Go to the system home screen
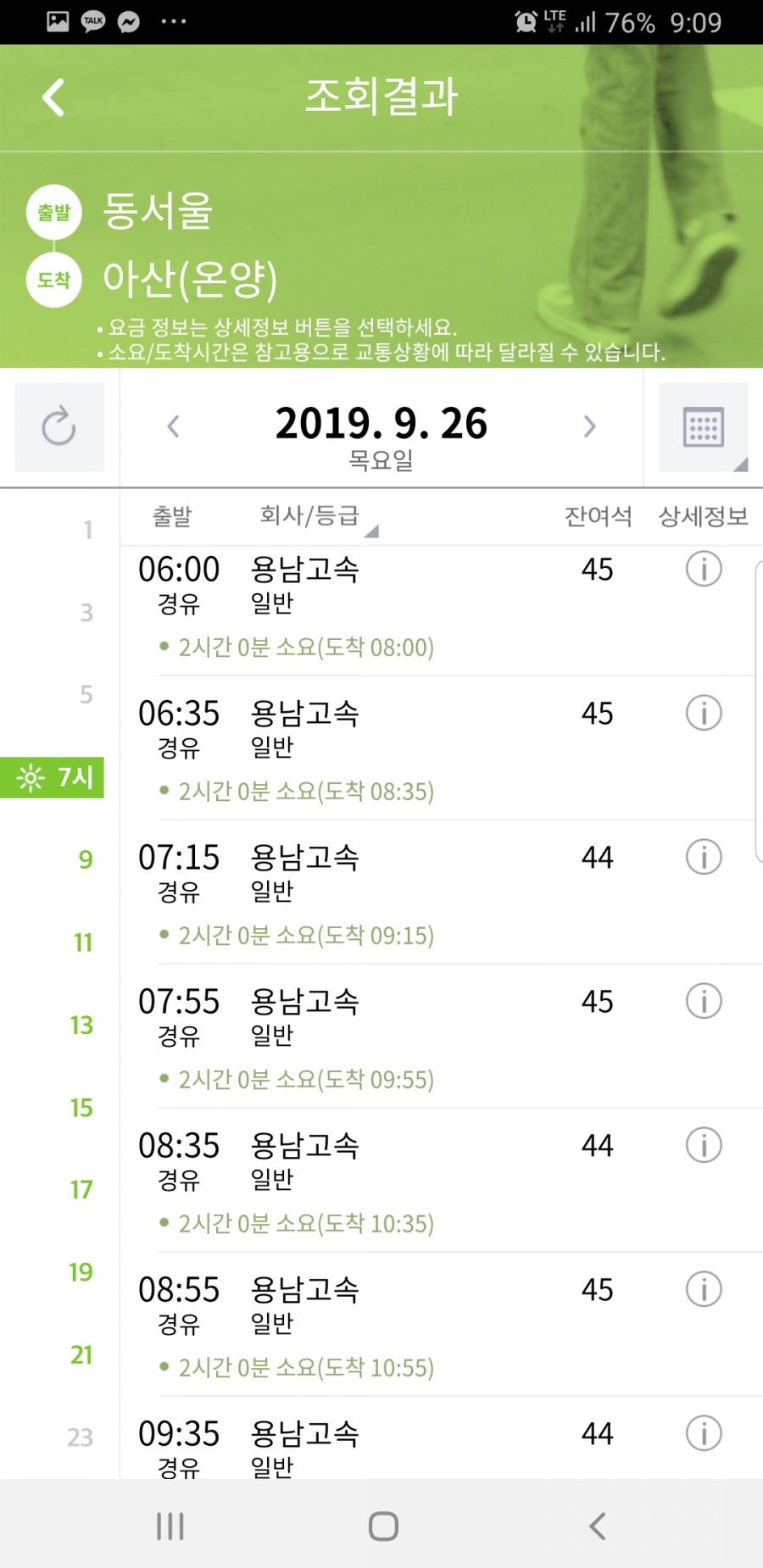This screenshot has height=1568, width=763. point(383,1526)
